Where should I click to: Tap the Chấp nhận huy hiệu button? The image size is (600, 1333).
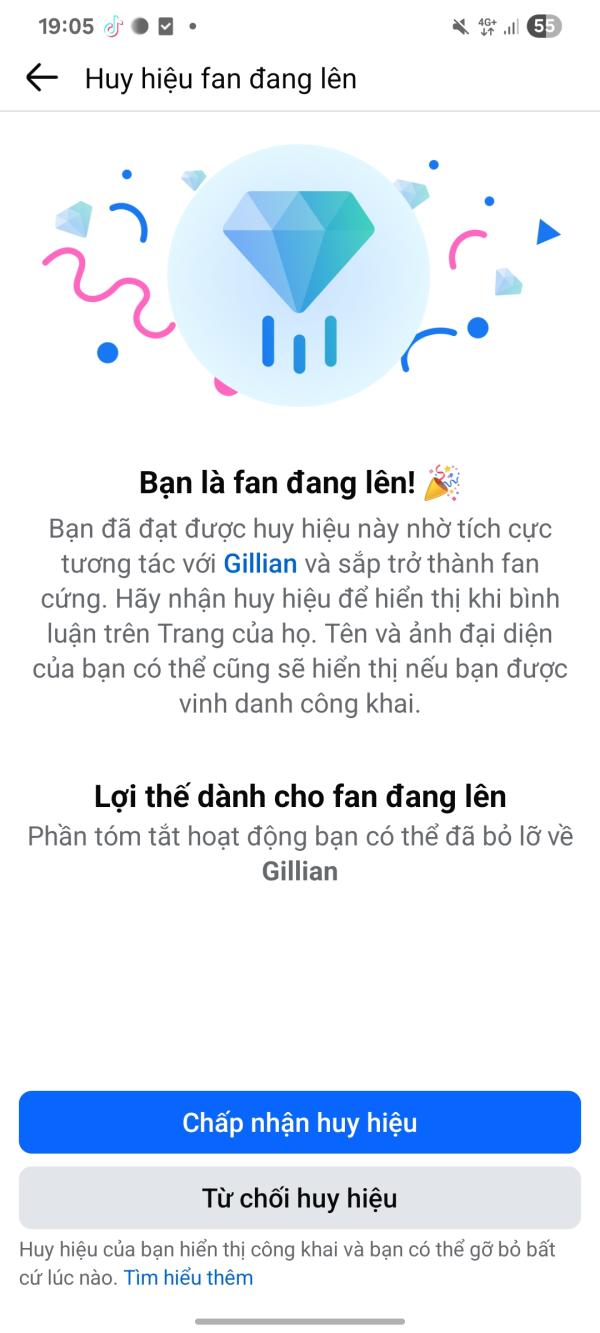(300, 1122)
